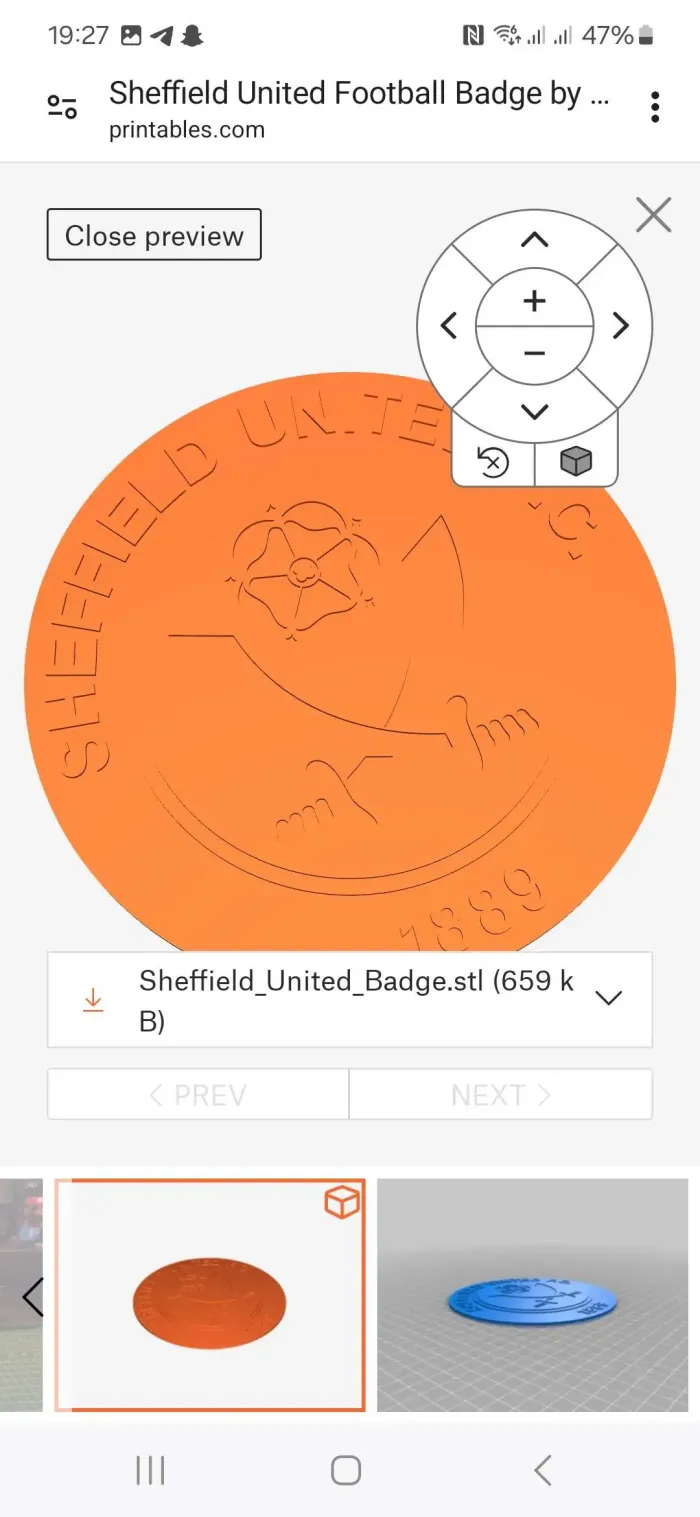Go back using the system back button
Screen dimensions: 700x1517
point(542,1469)
